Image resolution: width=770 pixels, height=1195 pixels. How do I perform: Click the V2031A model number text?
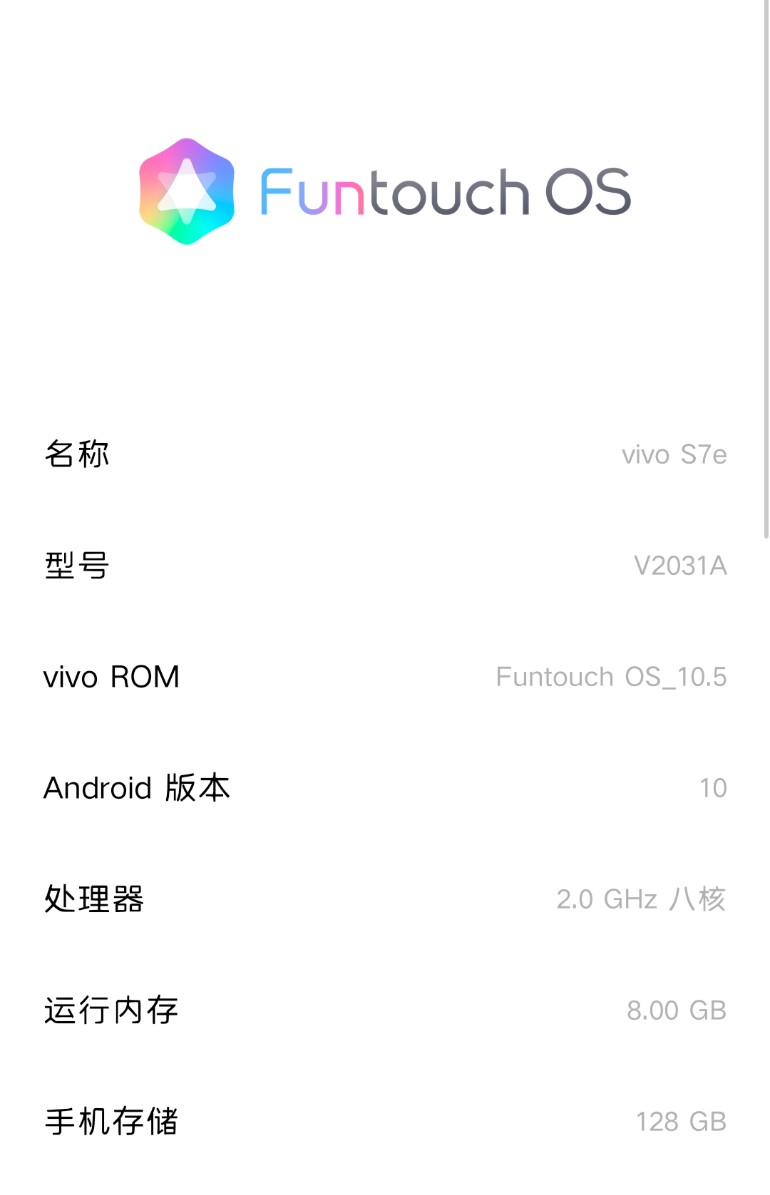682,566
